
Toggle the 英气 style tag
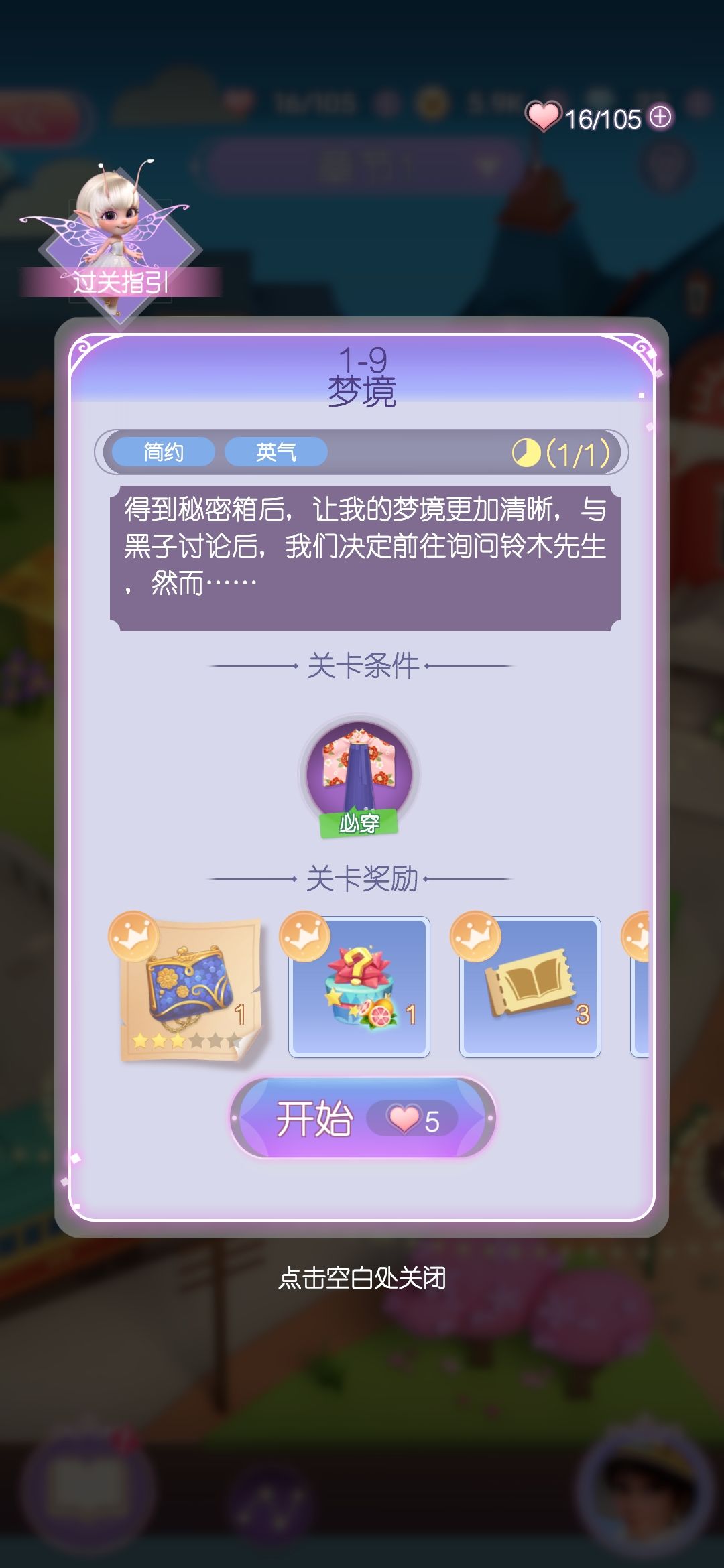click(x=276, y=451)
